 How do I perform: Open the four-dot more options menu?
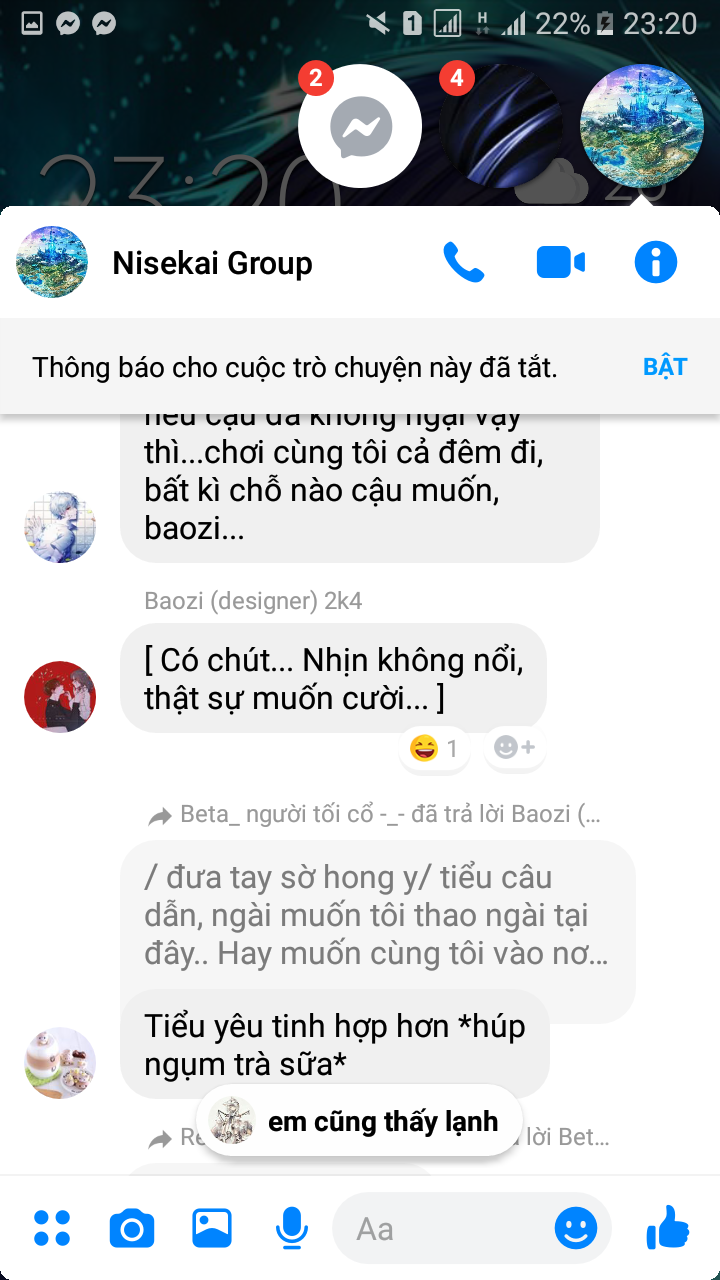[52, 1228]
